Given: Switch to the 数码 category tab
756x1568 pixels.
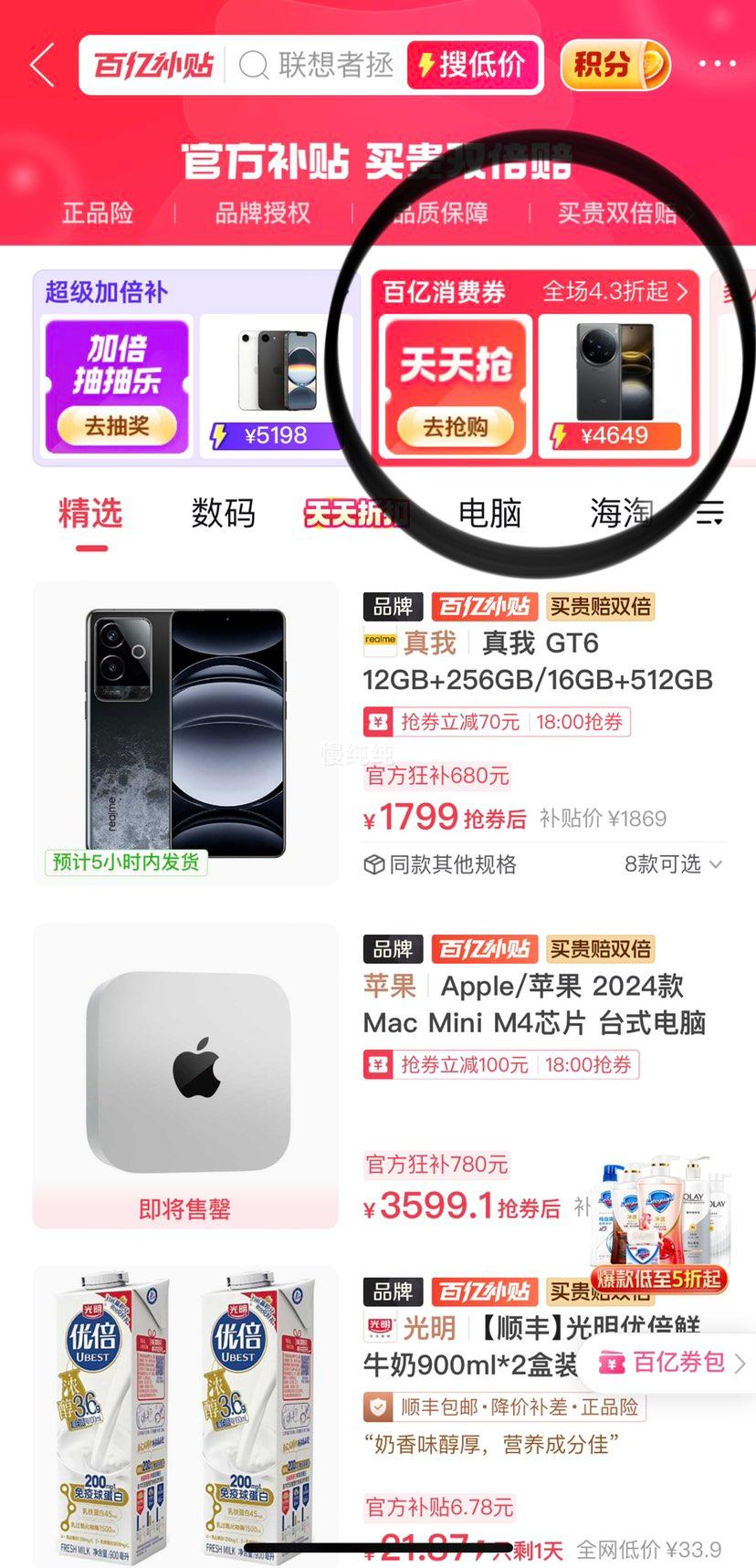Looking at the screenshot, I should (224, 514).
